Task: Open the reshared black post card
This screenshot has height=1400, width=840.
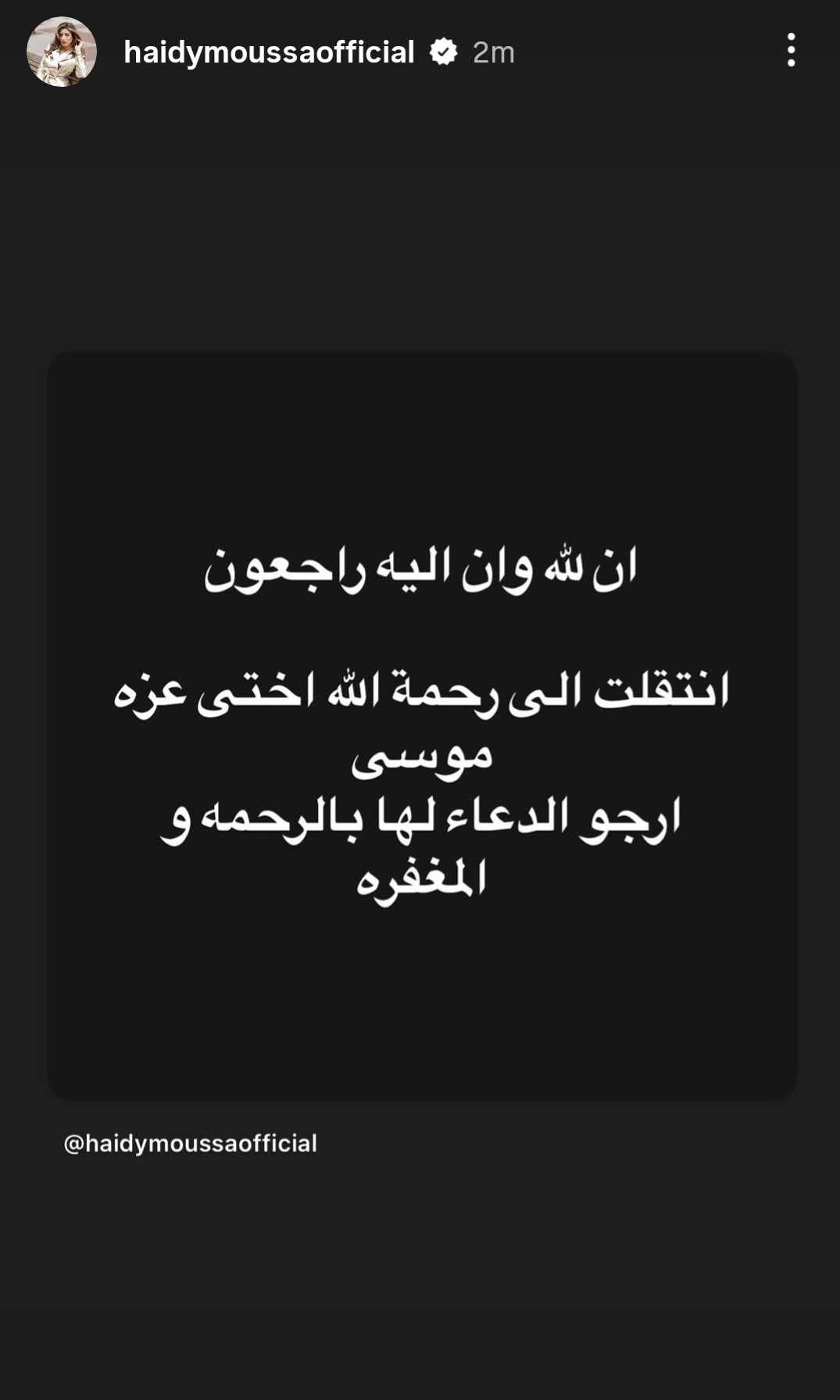Action: 422,725
